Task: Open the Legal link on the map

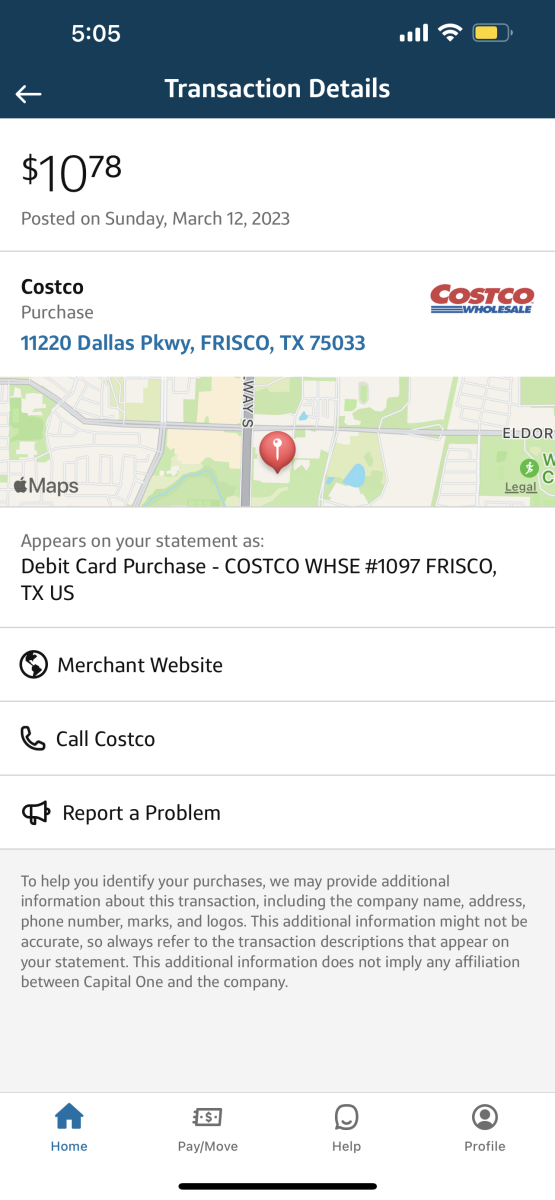Action: (x=520, y=487)
